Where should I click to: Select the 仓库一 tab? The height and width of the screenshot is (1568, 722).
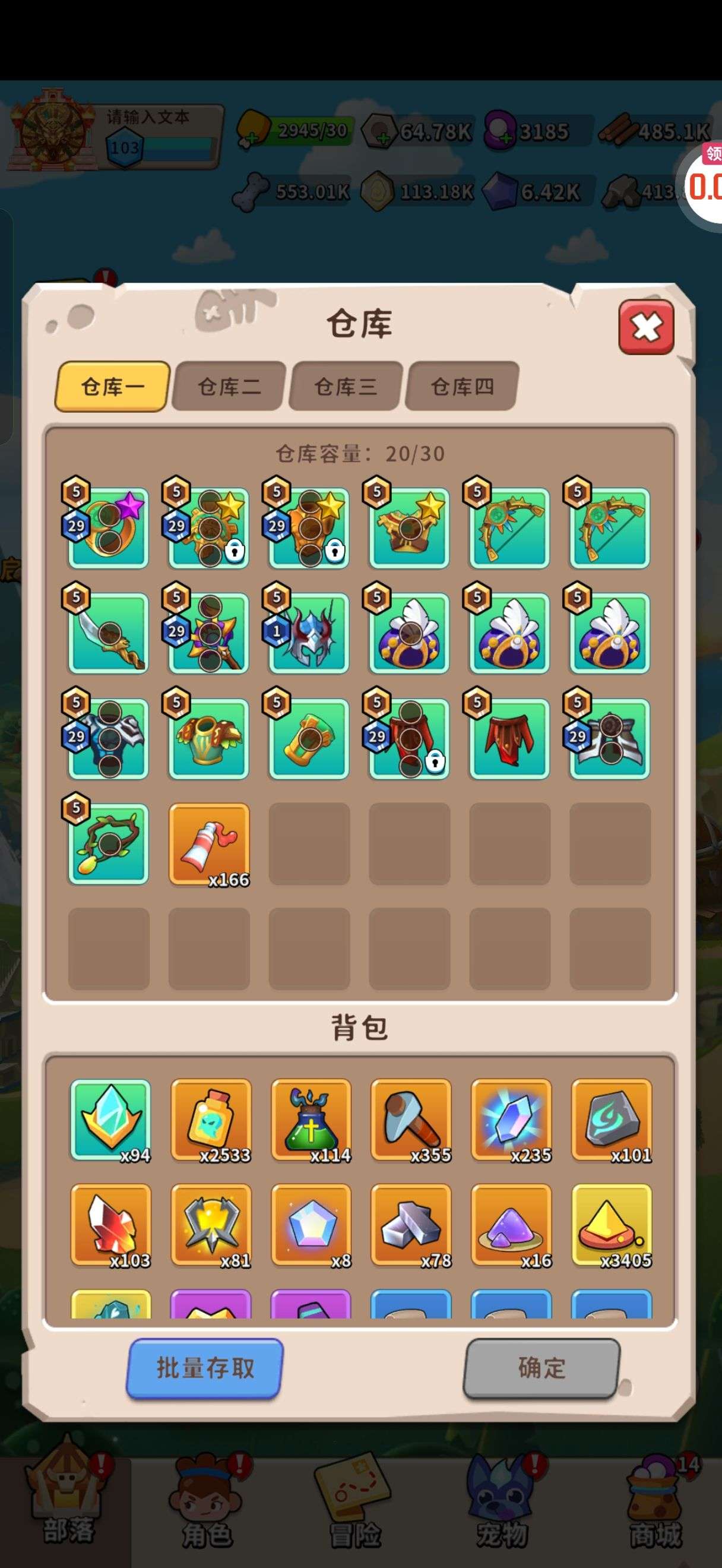point(113,387)
